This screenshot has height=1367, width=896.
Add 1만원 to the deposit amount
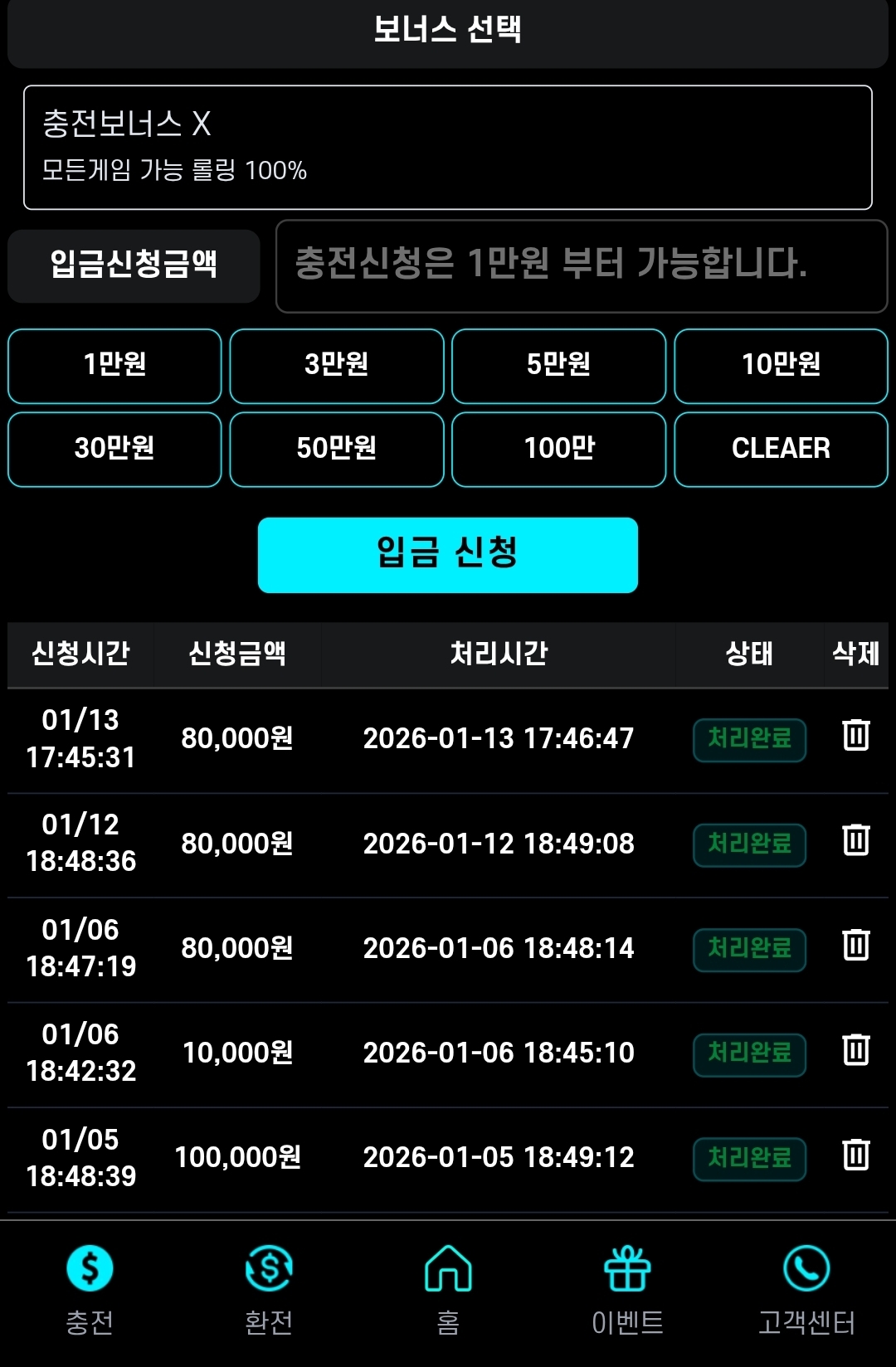point(114,366)
